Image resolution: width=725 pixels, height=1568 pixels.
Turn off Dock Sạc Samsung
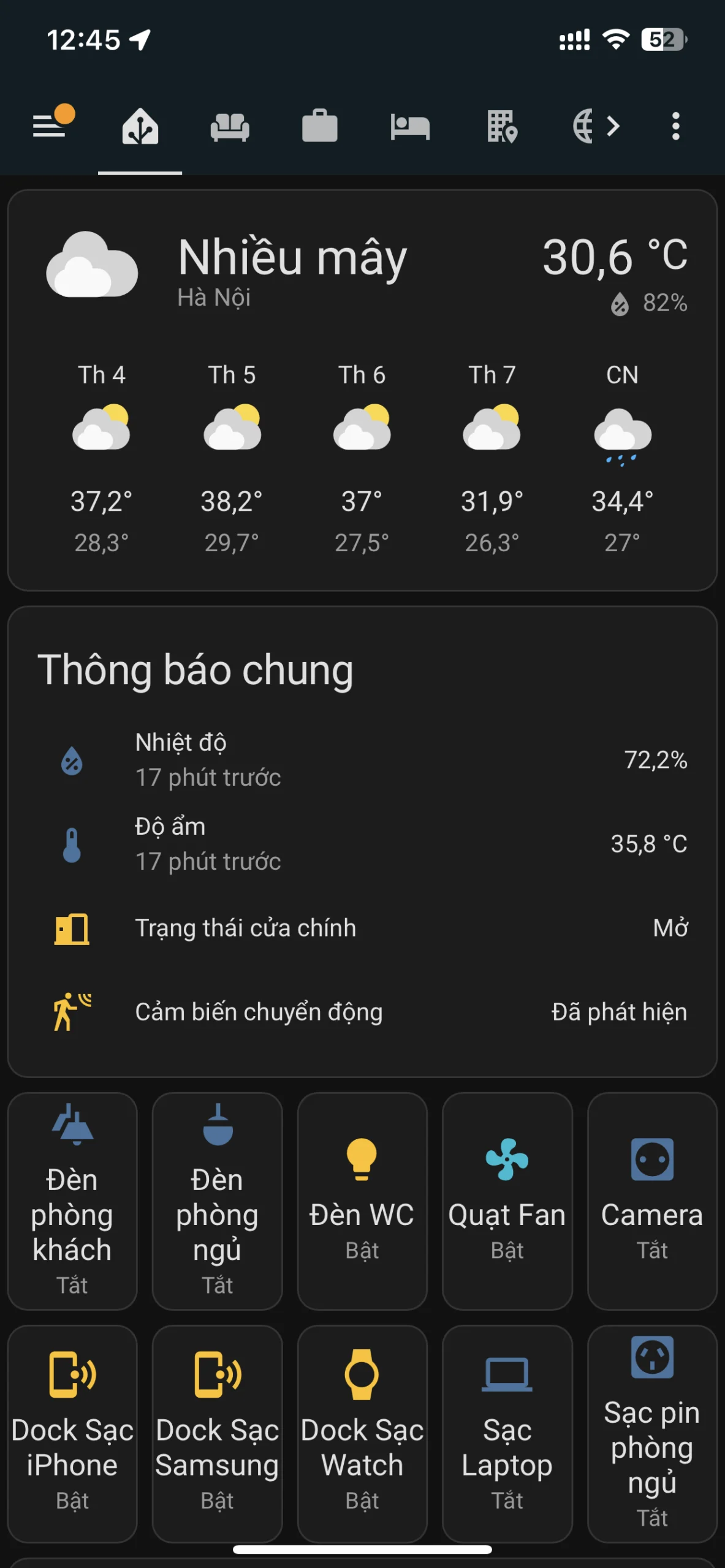(x=217, y=1433)
